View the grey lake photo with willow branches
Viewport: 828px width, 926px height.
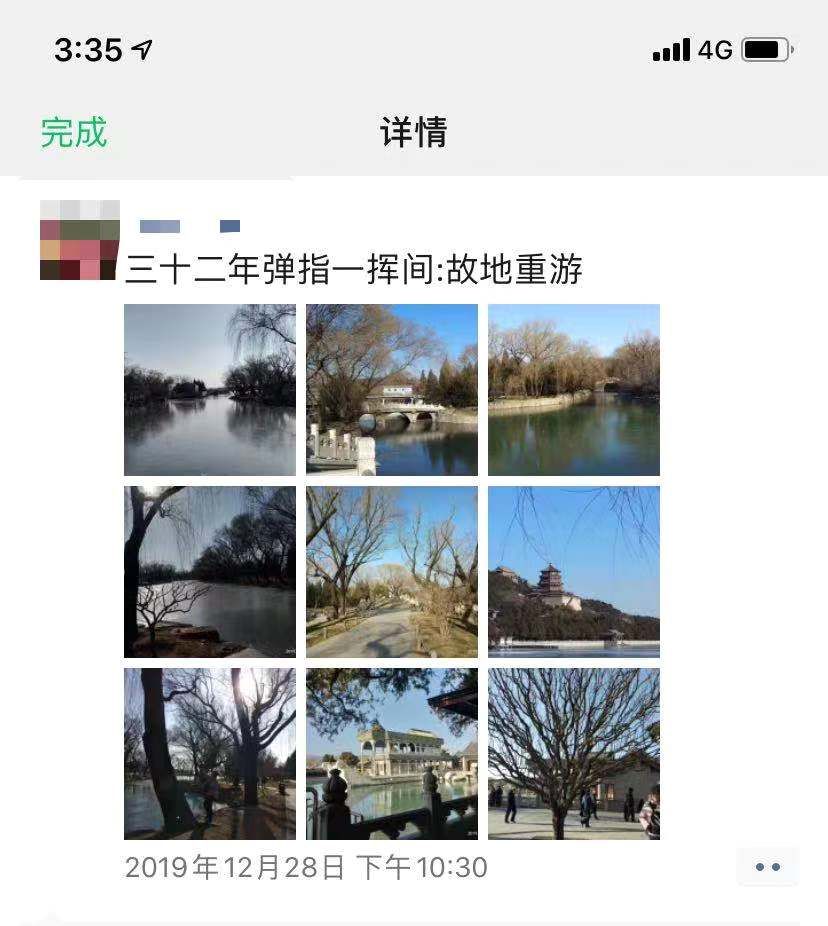click(210, 390)
